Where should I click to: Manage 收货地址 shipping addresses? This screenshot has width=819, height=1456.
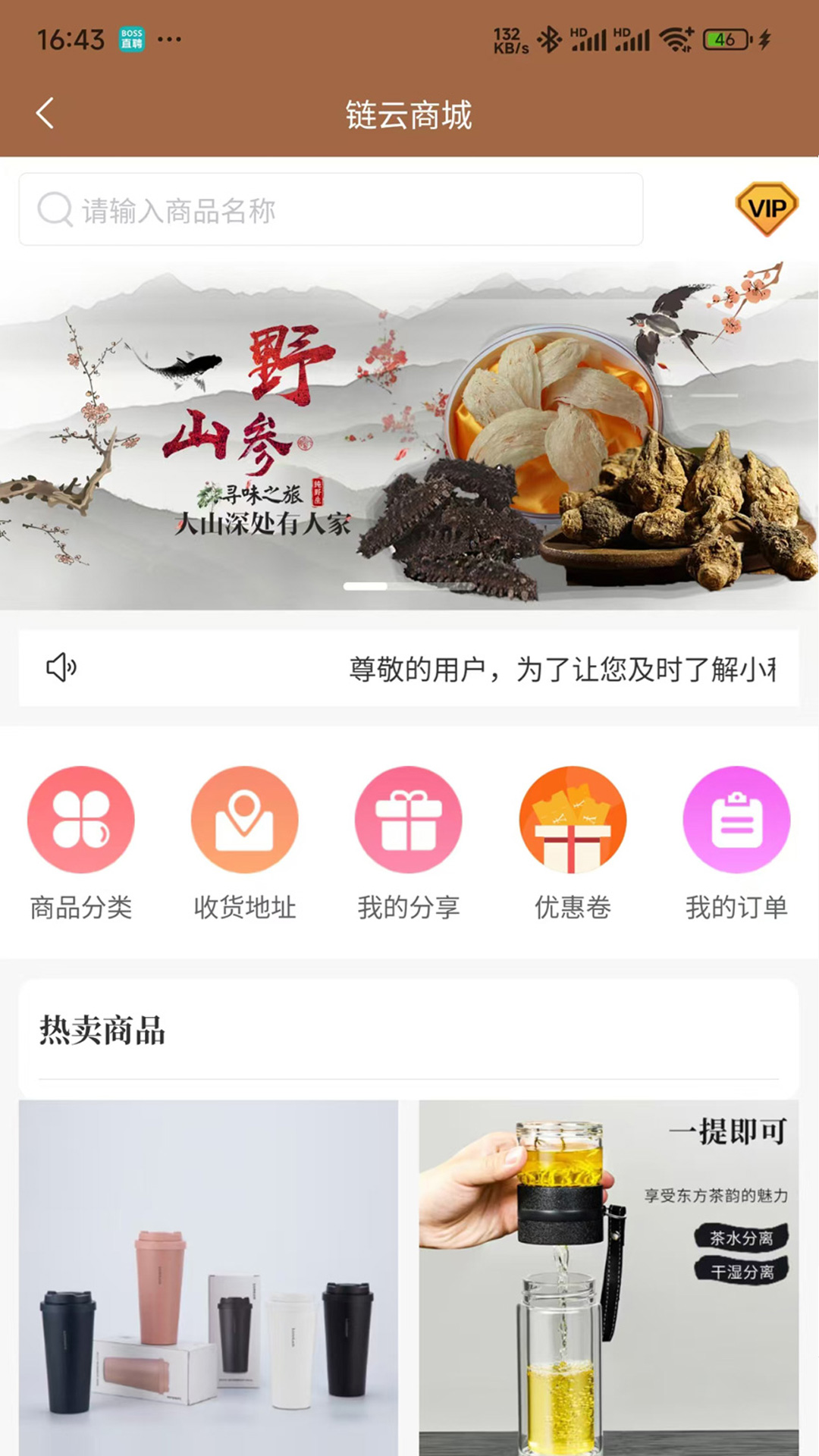point(245,843)
